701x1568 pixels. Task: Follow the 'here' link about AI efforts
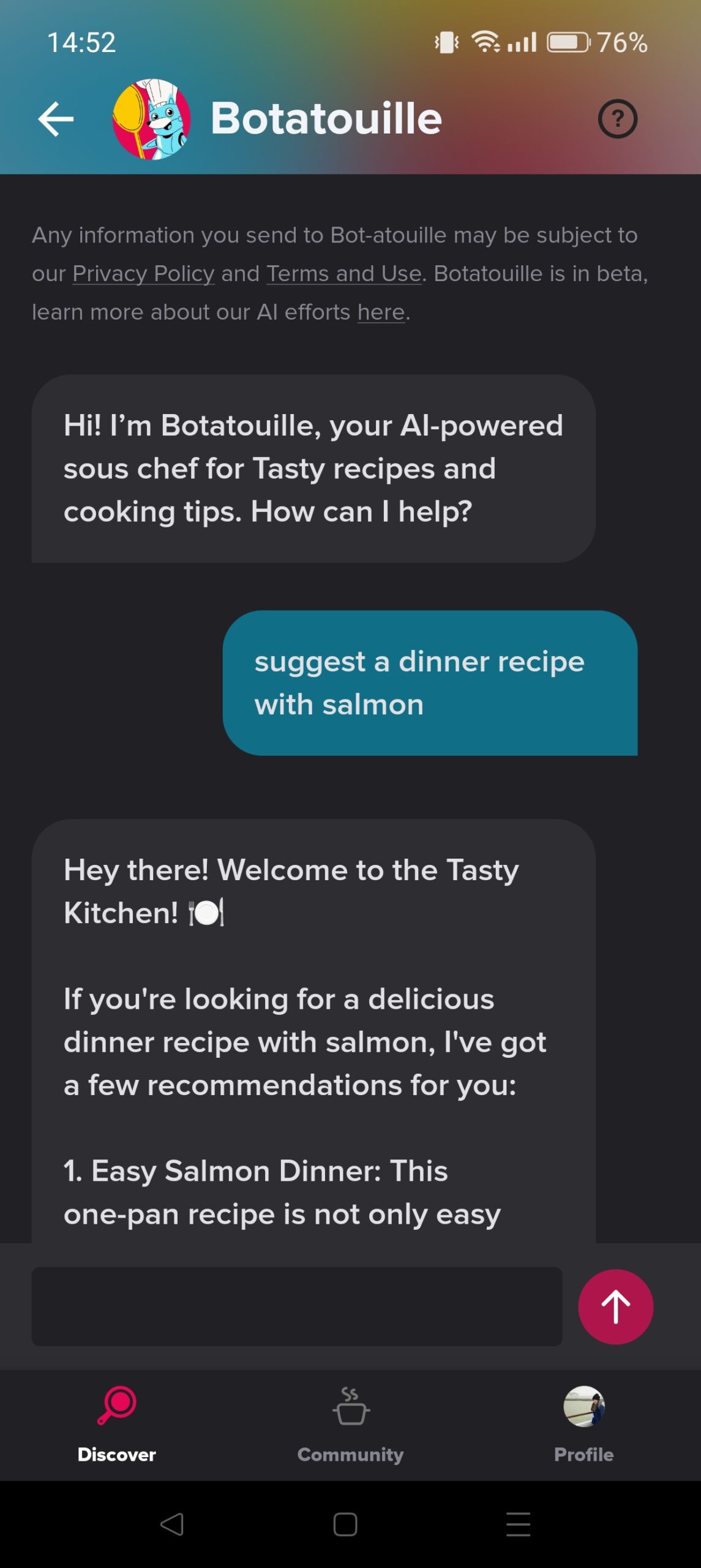tap(381, 312)
